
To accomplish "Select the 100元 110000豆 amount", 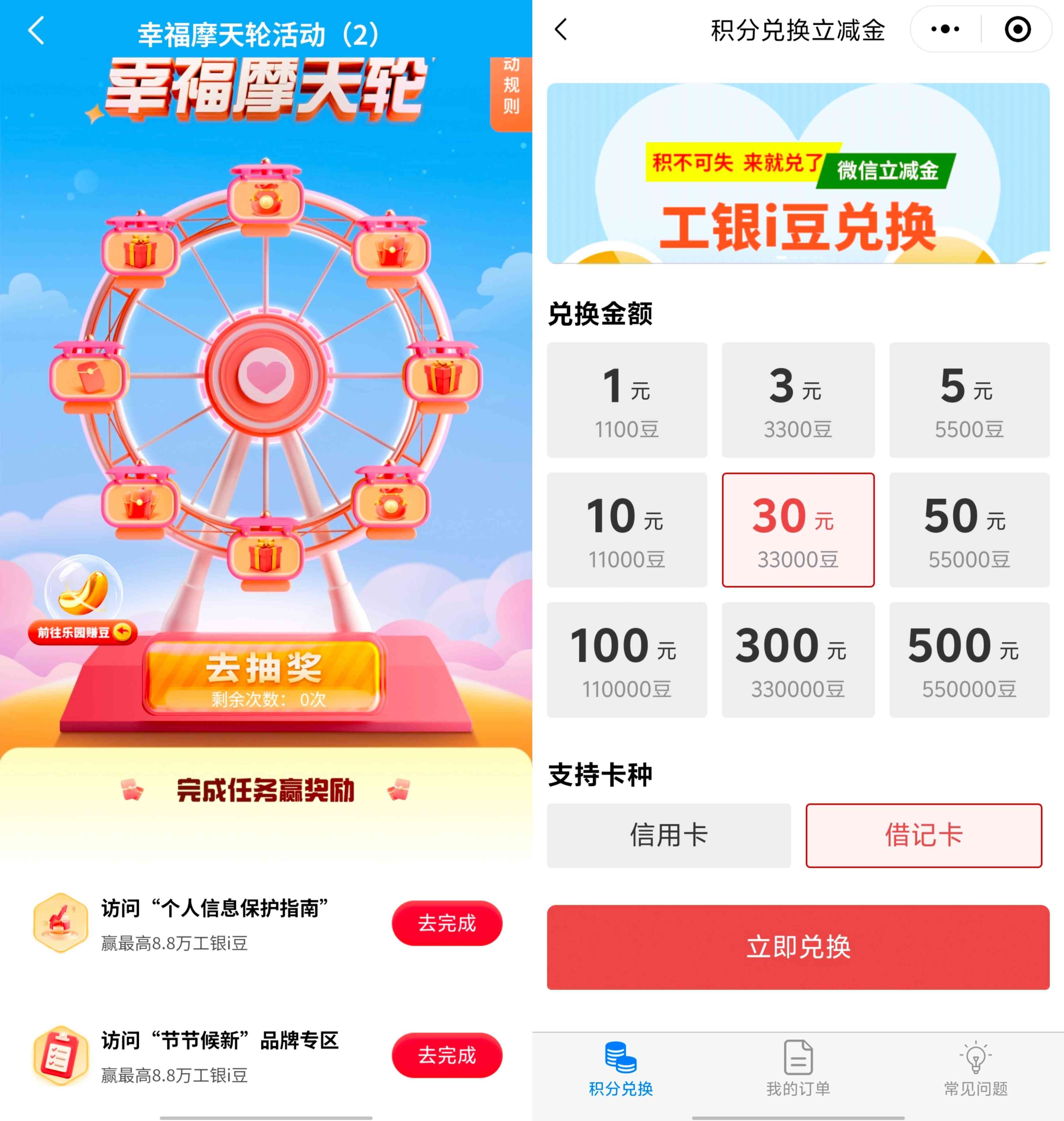I will coord(627,660).
